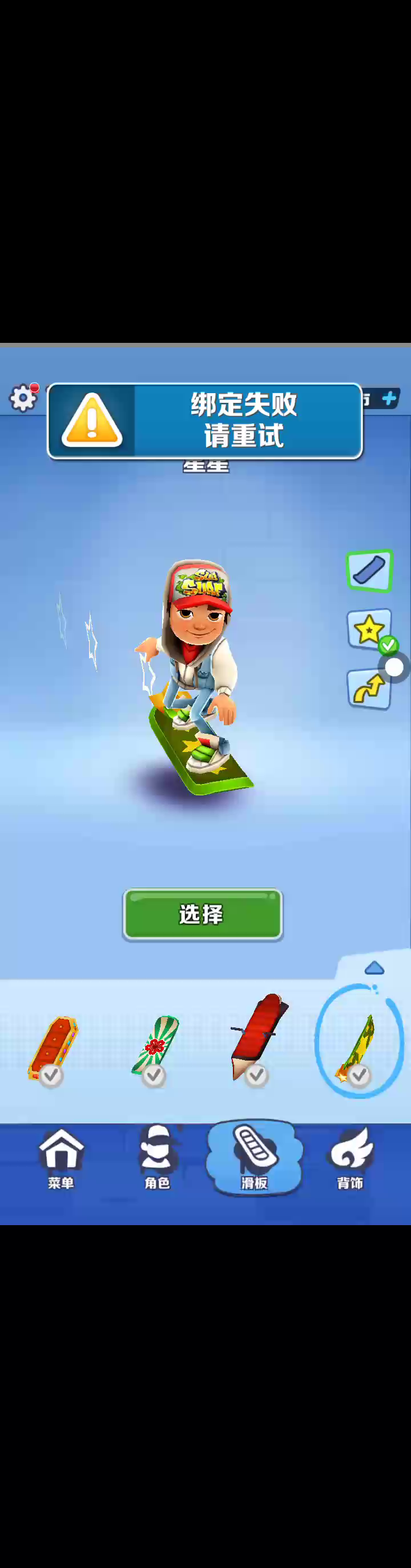Switch to the 角色 tab

(x=158, y=1158)
